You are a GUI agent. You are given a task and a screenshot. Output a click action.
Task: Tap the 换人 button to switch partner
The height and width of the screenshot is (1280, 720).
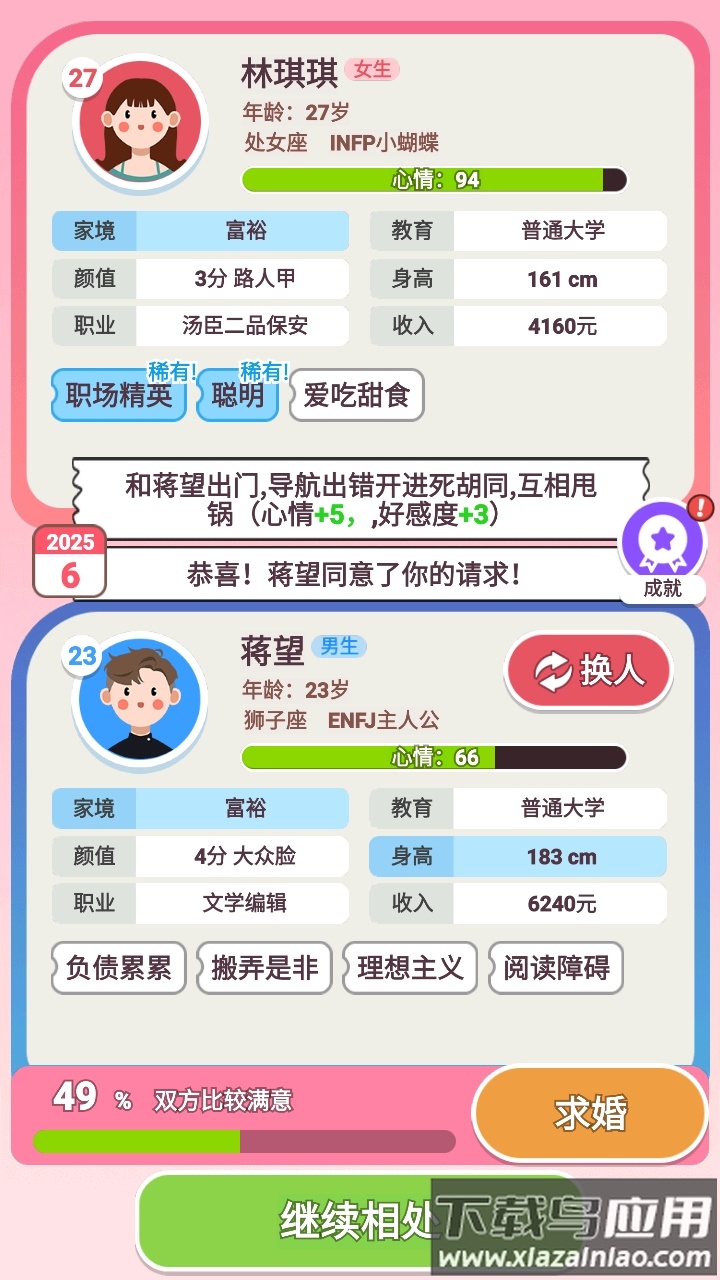[x=588, y=671]
